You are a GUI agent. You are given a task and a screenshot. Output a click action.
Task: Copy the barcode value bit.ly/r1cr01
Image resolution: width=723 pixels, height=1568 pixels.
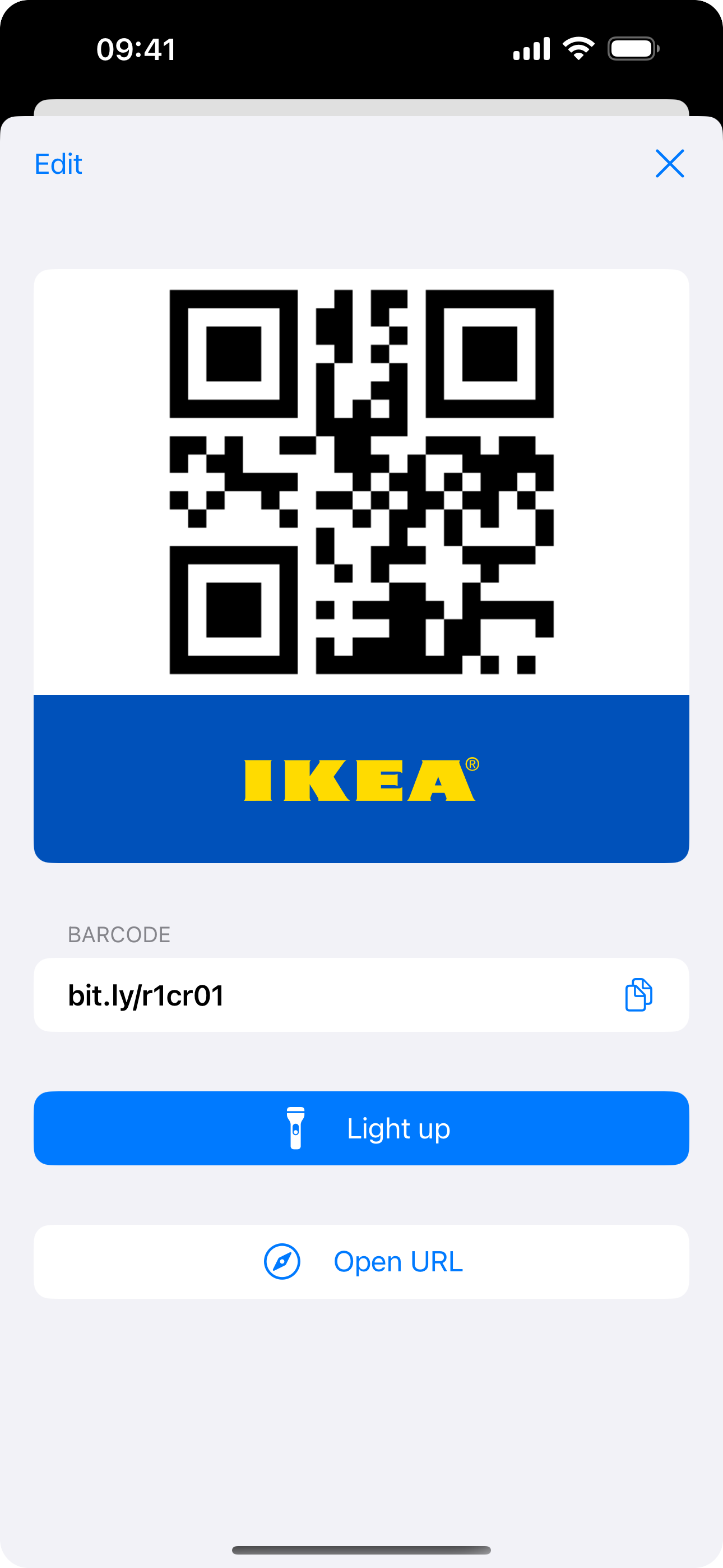638,995
